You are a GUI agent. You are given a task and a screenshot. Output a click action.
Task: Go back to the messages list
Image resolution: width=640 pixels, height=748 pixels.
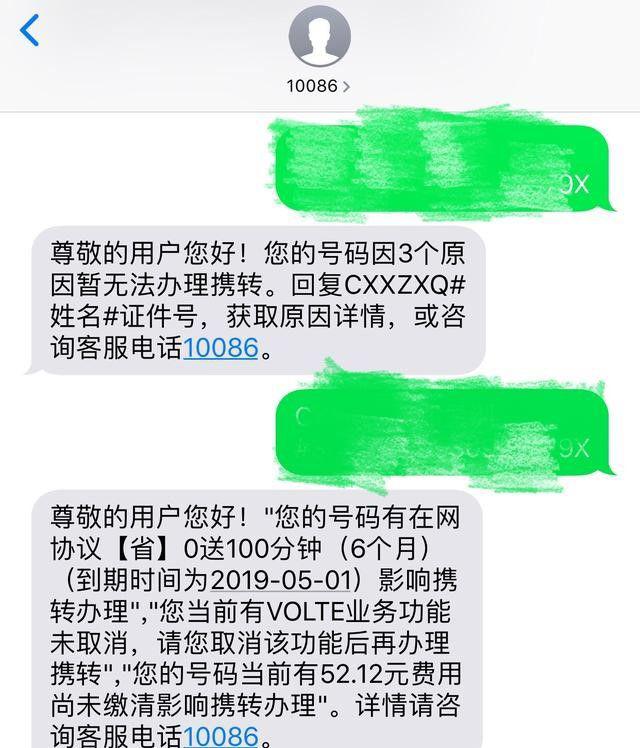pos(29,31)
